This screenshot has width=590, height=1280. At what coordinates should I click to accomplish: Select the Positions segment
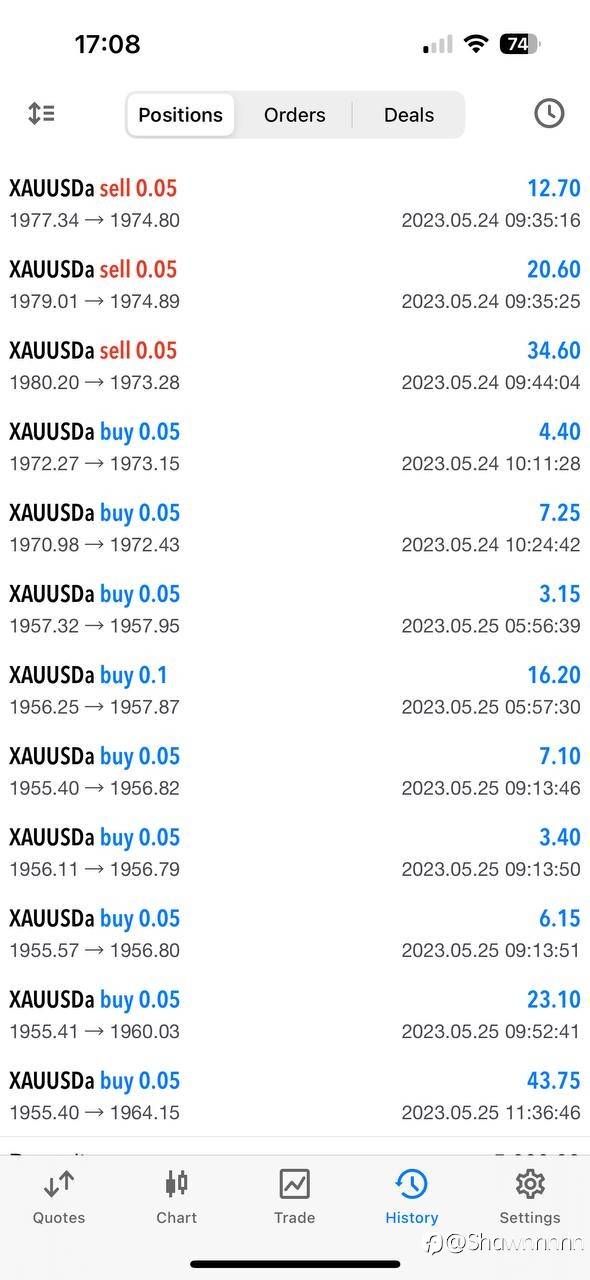pyautogui.click(x=180, y=115)
